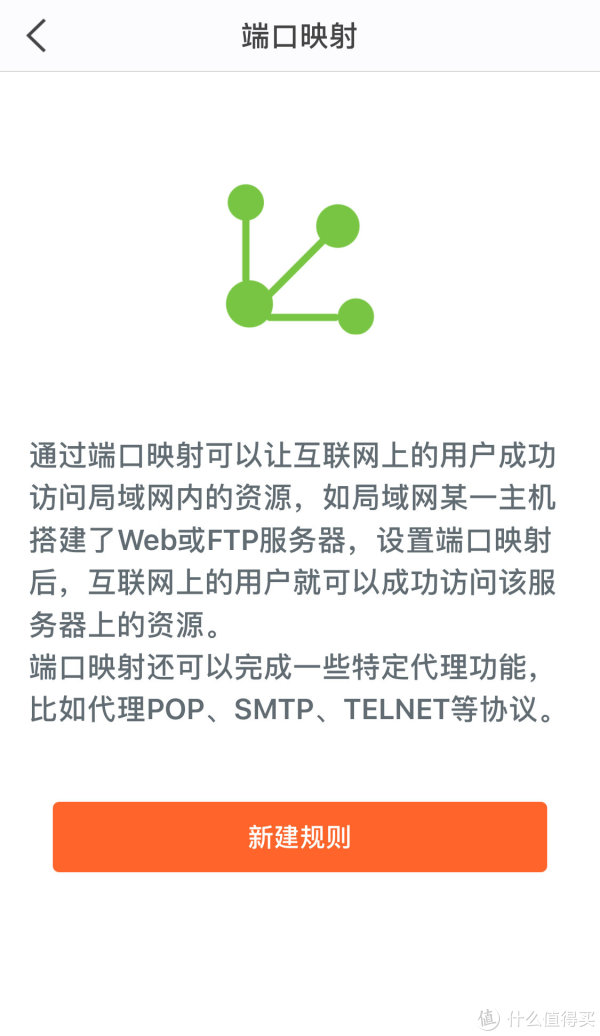The height and width of the screenshot is (1036, 600).
Task: Tap the 新建规则 button
Action: 299,836
